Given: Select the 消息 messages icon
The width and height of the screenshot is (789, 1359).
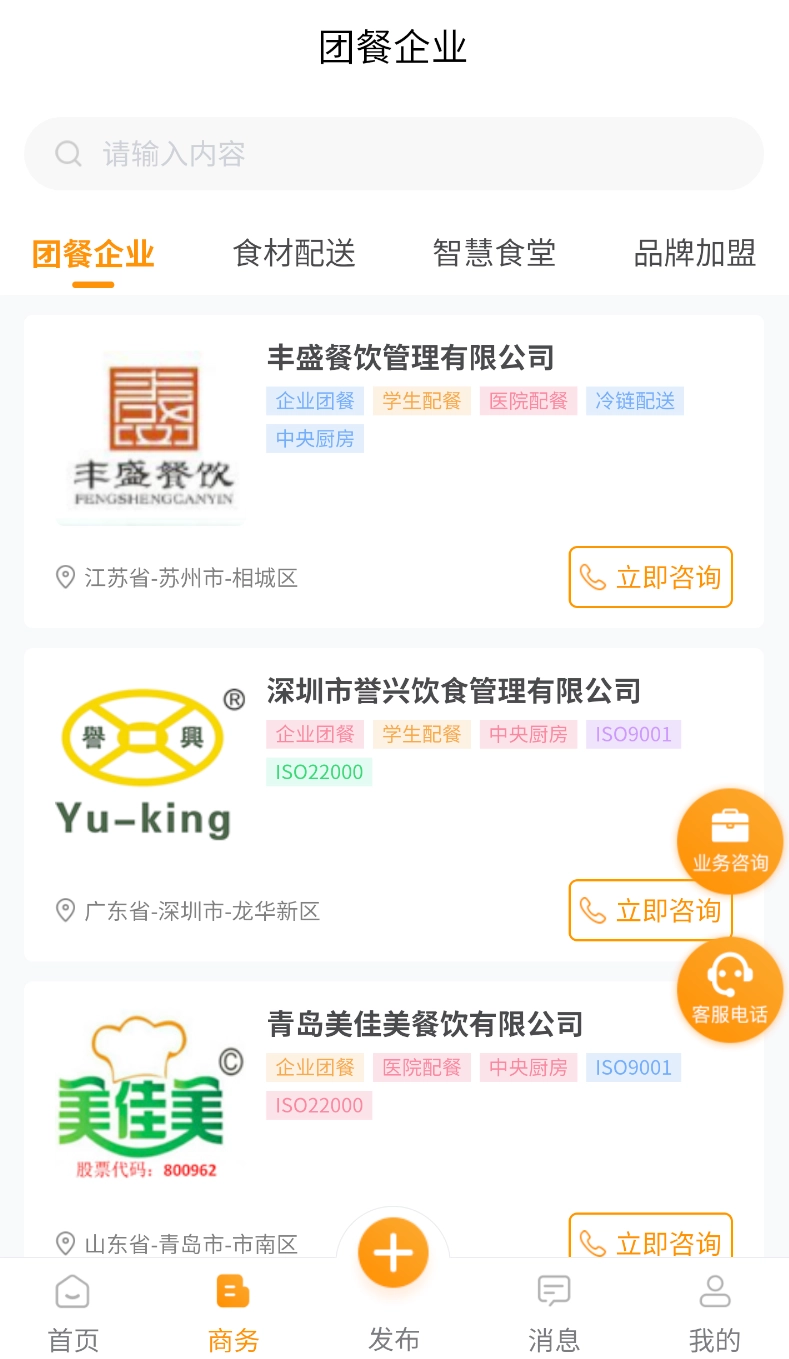Looking at the screenshot, I should tap(553, 1291).
